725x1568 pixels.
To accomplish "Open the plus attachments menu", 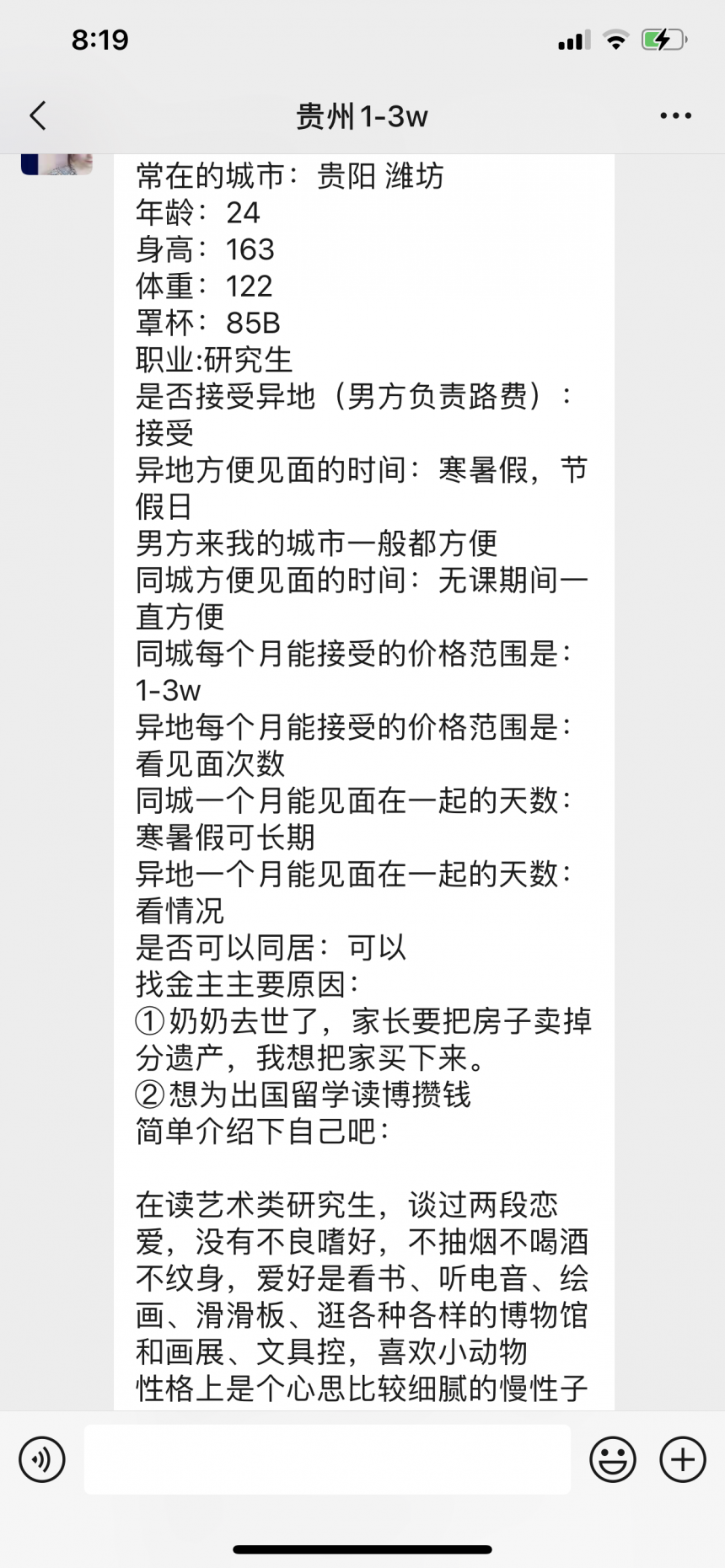I will (x=683, y=1458).
